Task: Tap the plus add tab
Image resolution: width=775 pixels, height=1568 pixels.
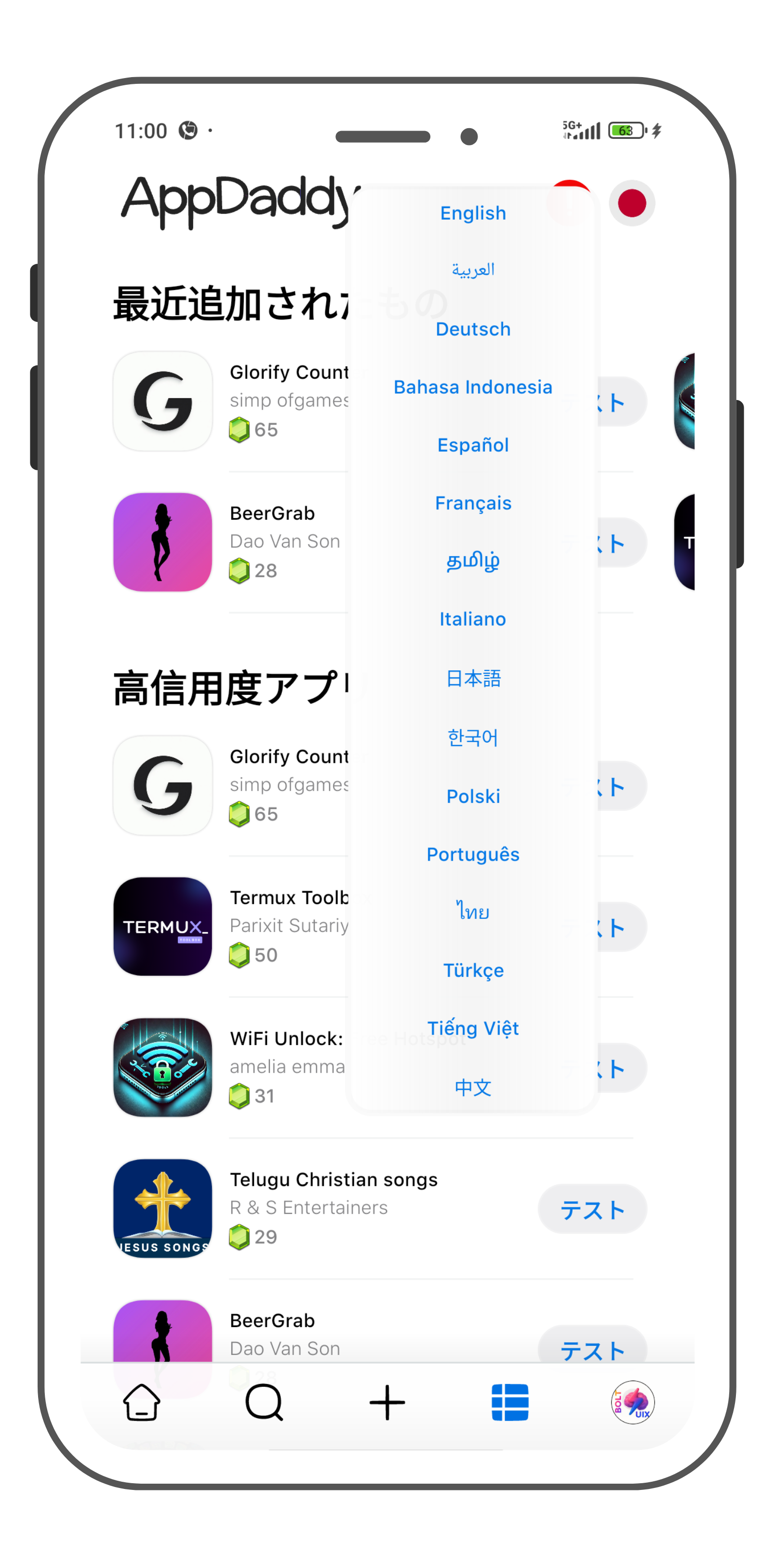Action: pos(387,1402)
